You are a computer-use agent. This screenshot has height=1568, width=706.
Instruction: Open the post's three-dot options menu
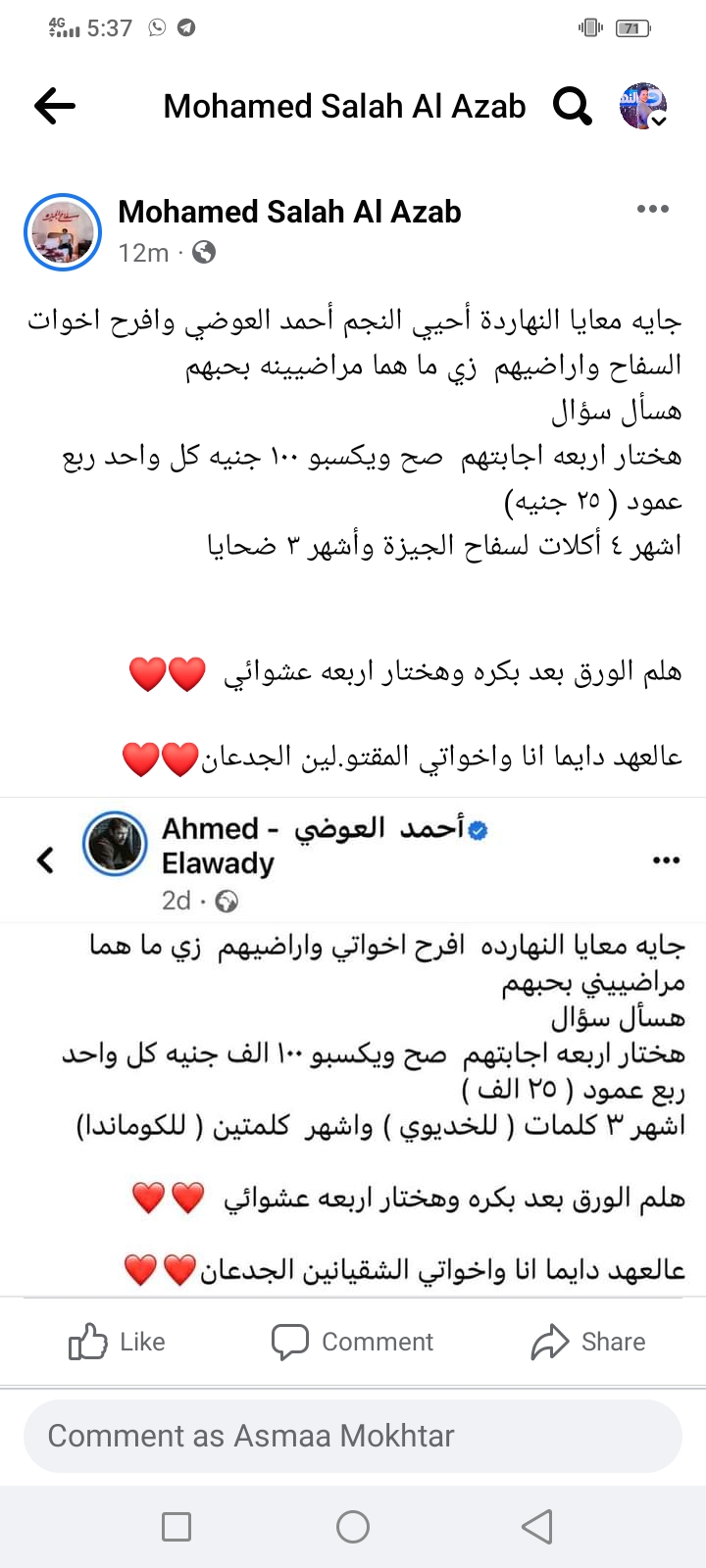pyautogui.click(x=652, y=209)
